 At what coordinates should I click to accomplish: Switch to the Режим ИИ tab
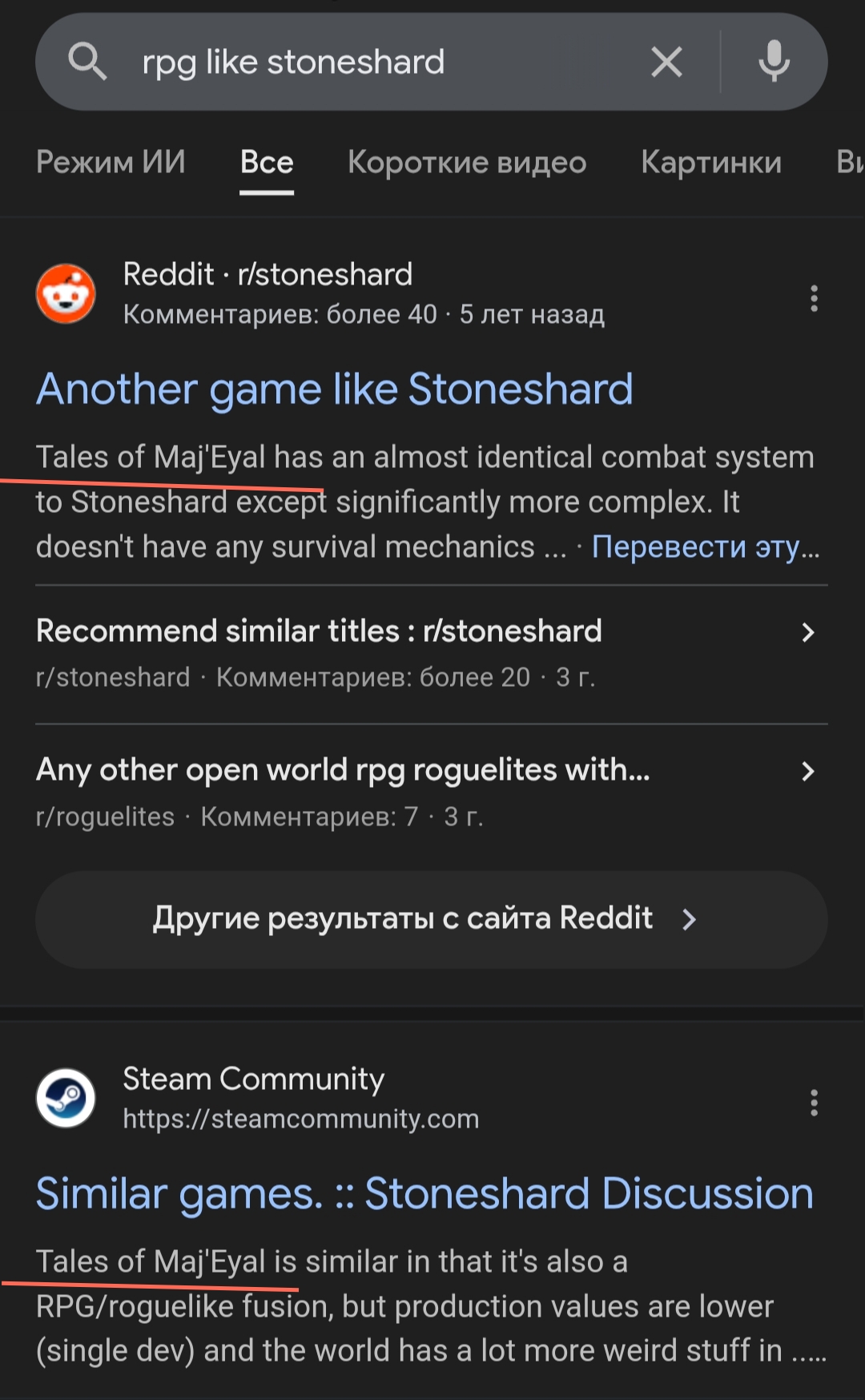[111, 163]
